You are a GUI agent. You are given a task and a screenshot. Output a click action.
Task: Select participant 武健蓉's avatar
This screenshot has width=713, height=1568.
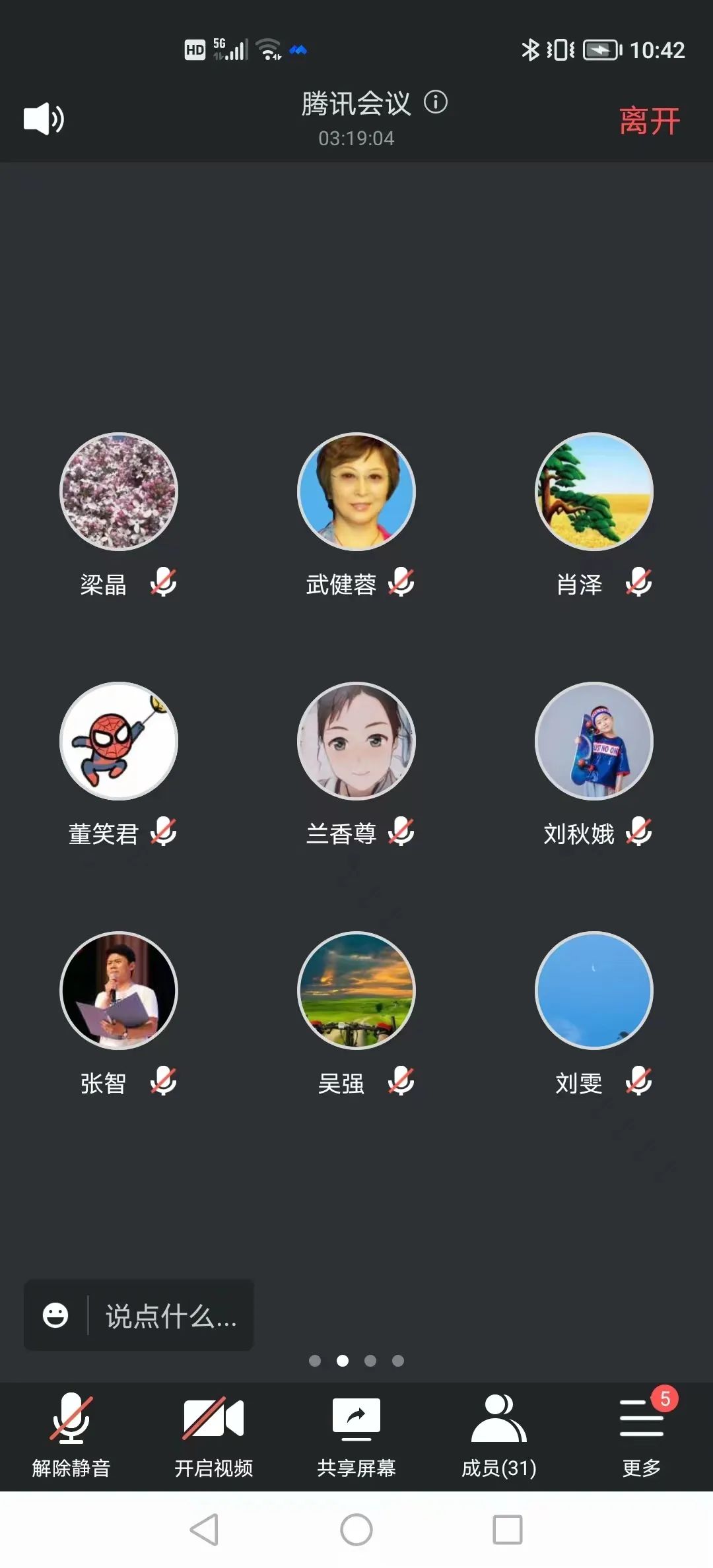tap(356, 492)
